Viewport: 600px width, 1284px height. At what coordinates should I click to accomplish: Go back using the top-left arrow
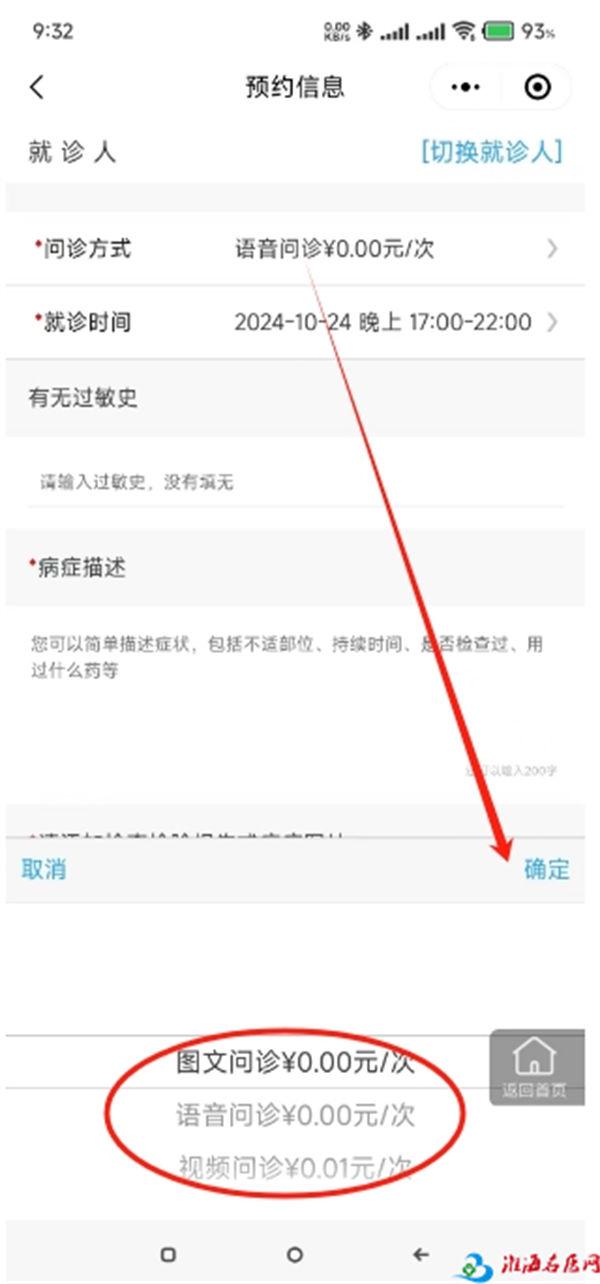tap(37, 87)
